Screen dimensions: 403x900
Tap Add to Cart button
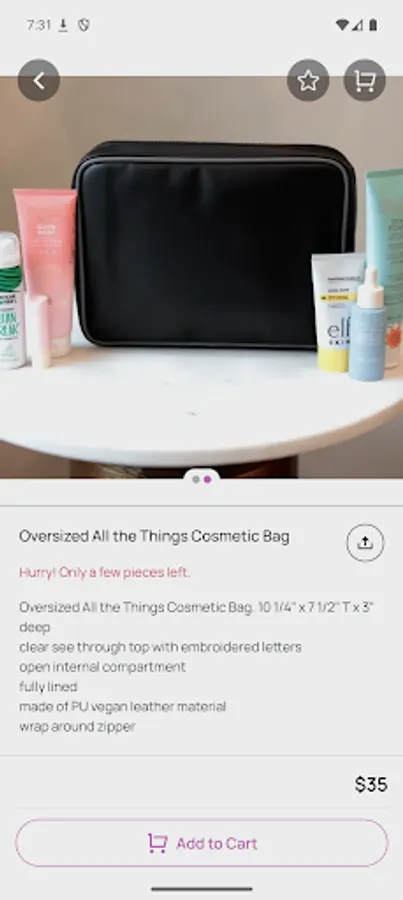tap(202, 843)
